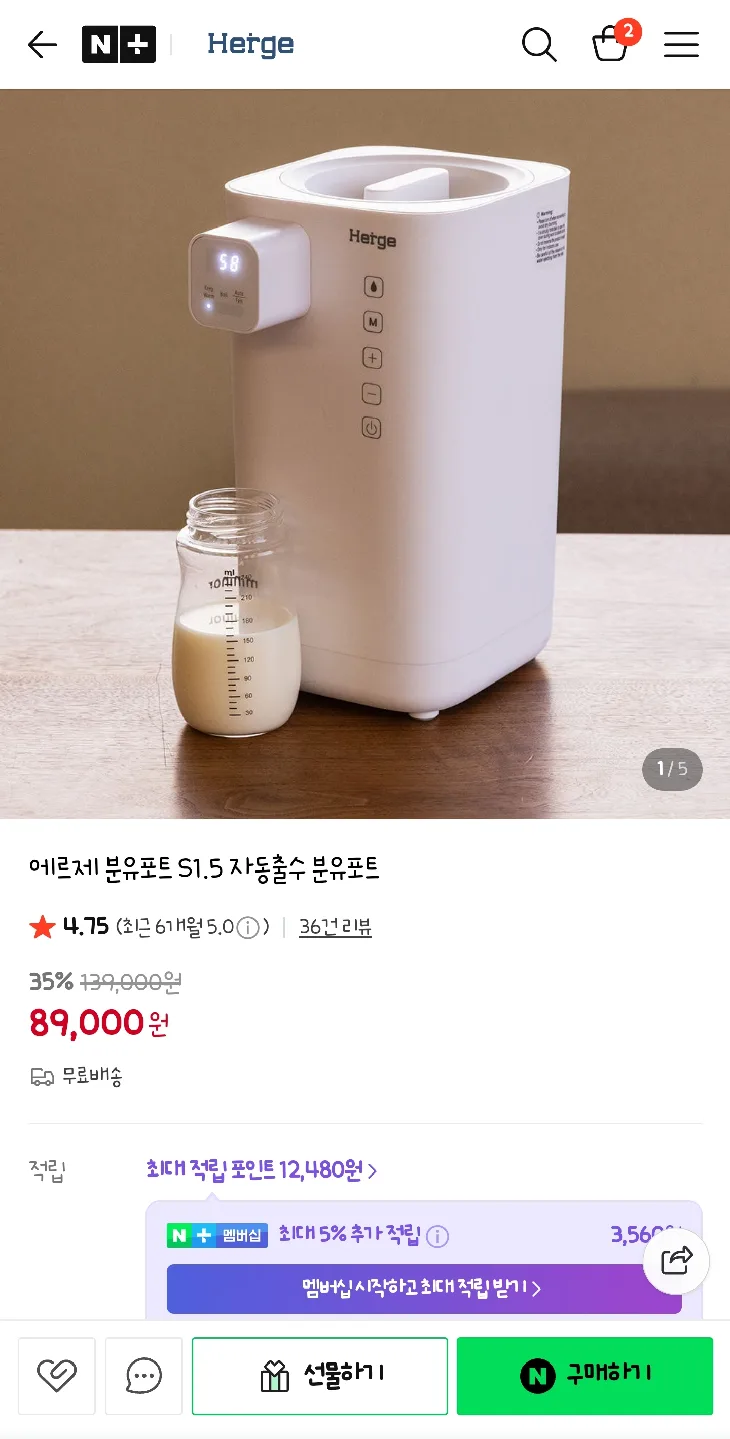
Task: Open the Herge formula pot product photo
Action: [365, 453]
